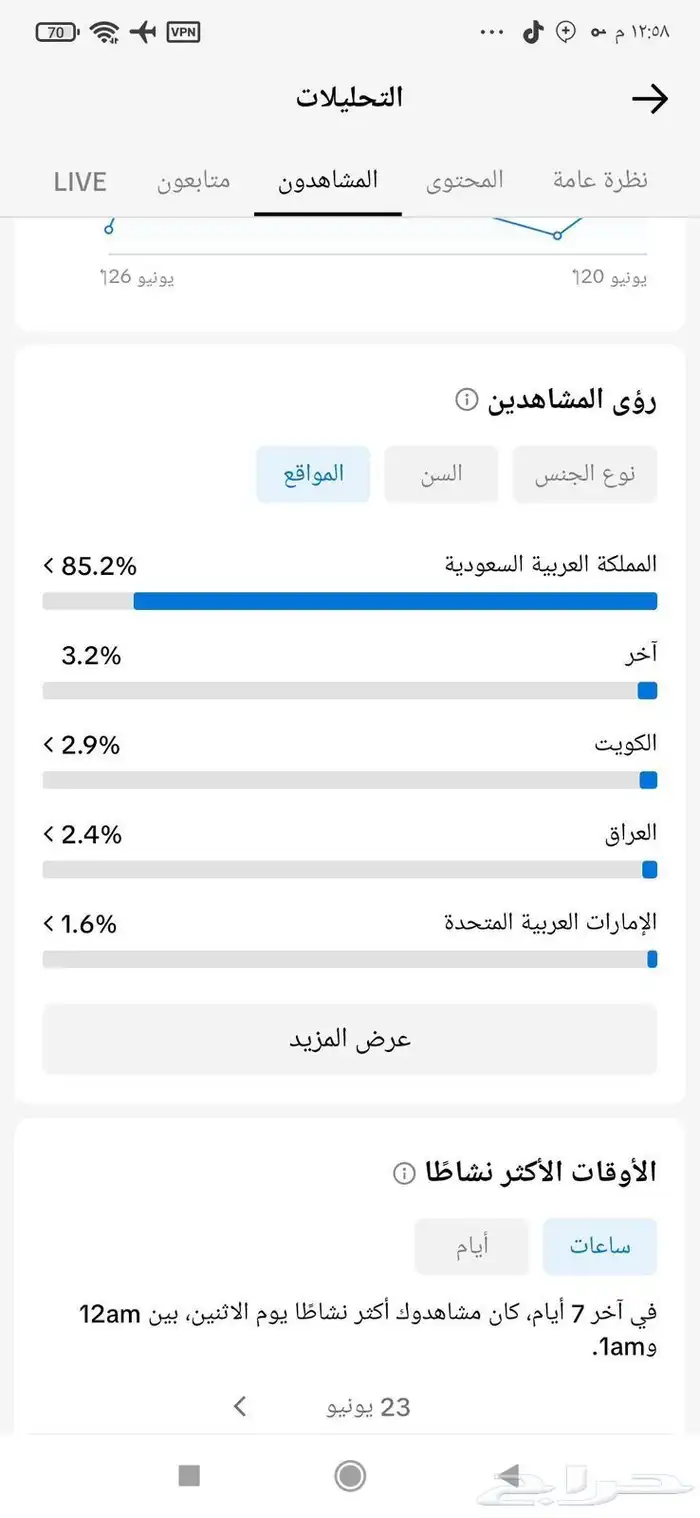Tap info icon beside الأوقات الأكثر نشاطًا
This screenshot has height=1518, width=700.
point(404,1172)
